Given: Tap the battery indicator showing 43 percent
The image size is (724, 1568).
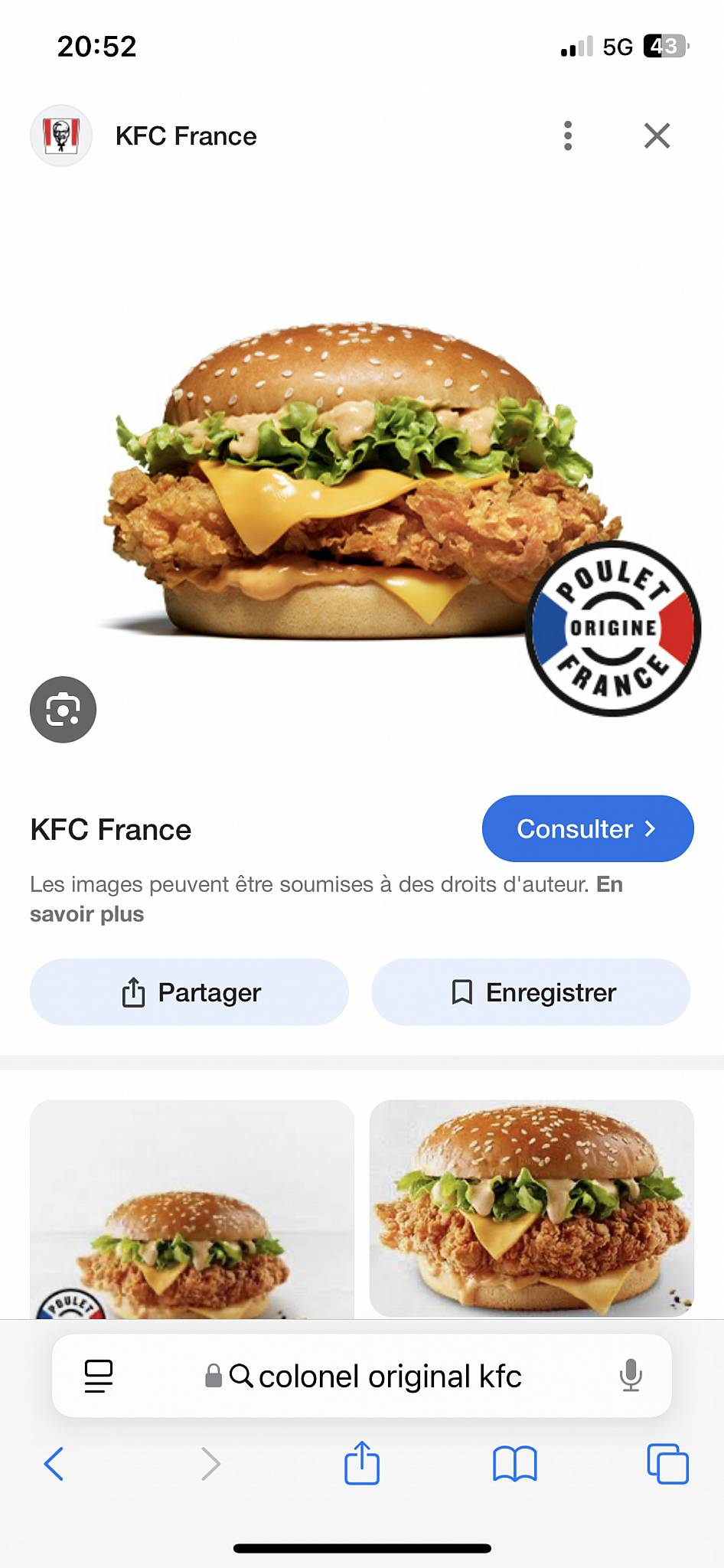Looking at the screenshot, I should tap(664, 46).
